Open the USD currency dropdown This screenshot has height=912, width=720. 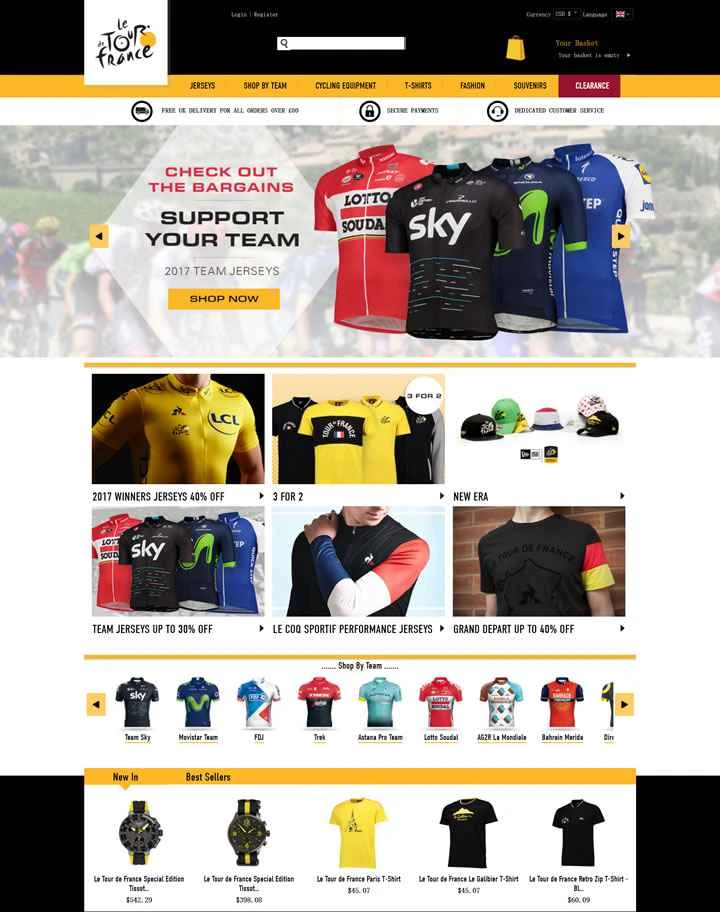pos(564,15)
